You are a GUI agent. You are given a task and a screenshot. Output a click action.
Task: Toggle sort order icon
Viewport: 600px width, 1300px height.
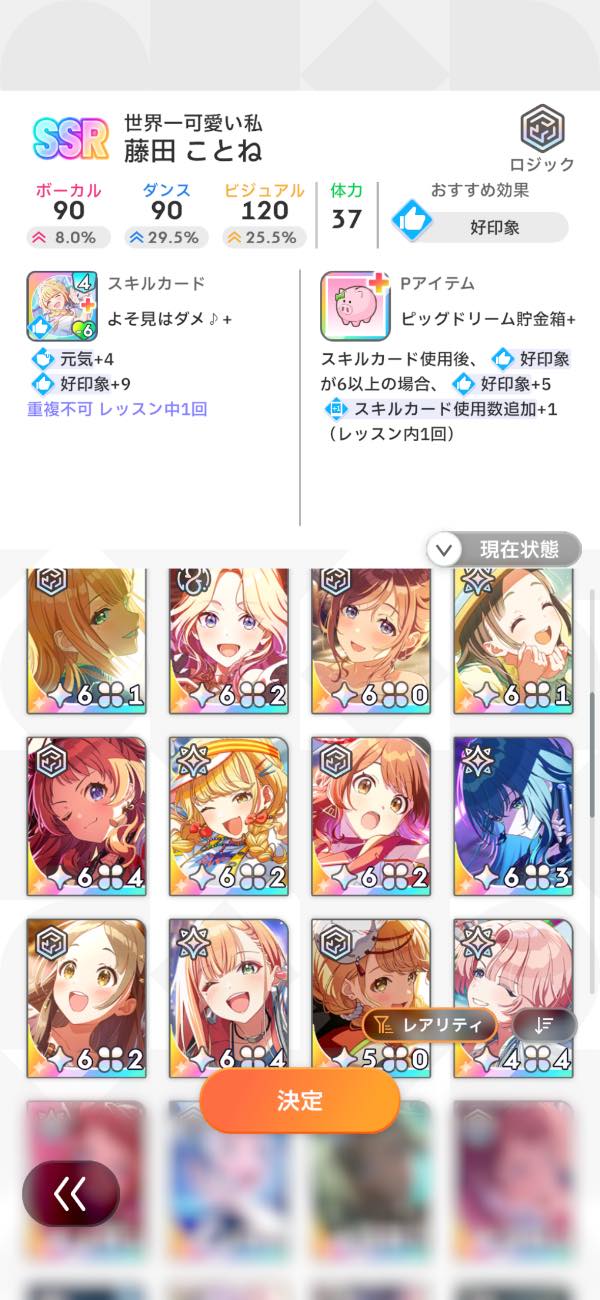click(x=544, y=1024)
